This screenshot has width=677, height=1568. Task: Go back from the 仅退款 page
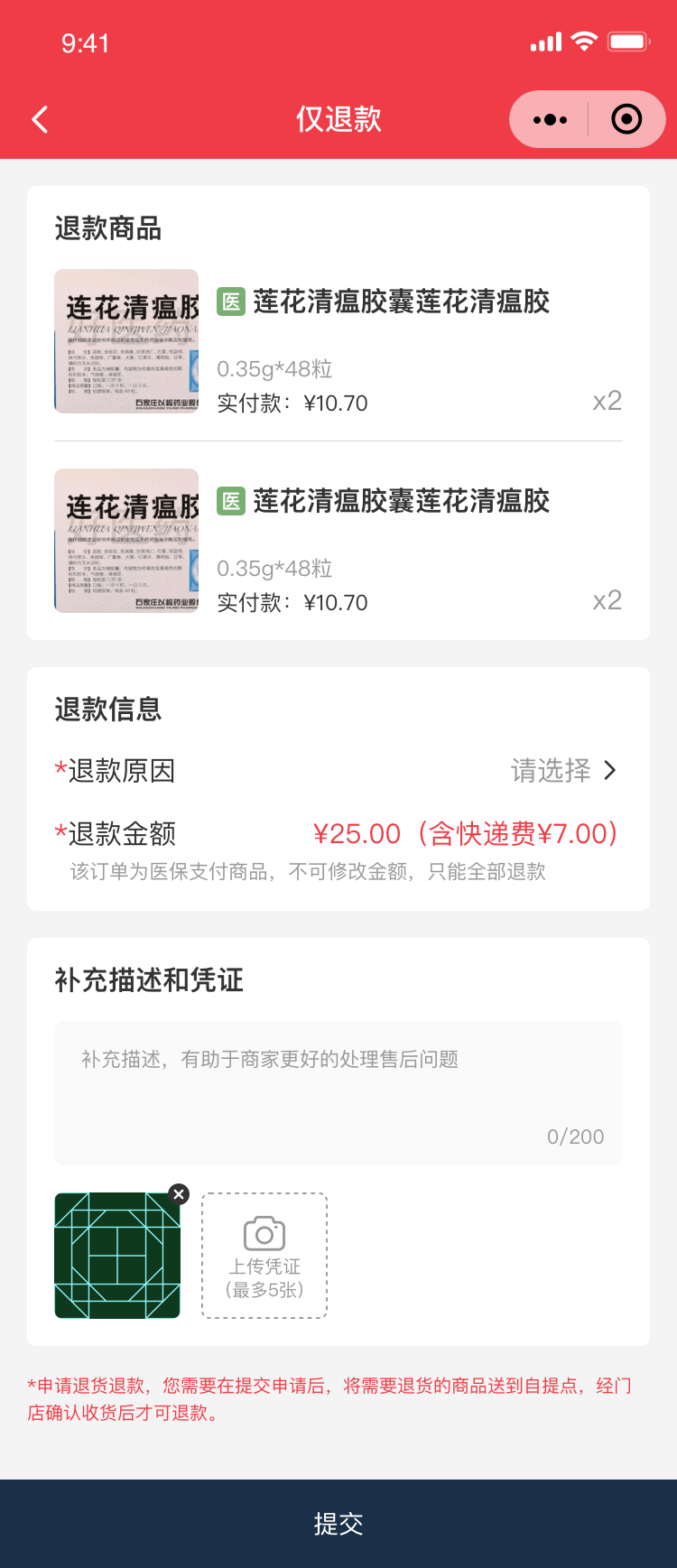pyautogui.click(x=40, y=119)
